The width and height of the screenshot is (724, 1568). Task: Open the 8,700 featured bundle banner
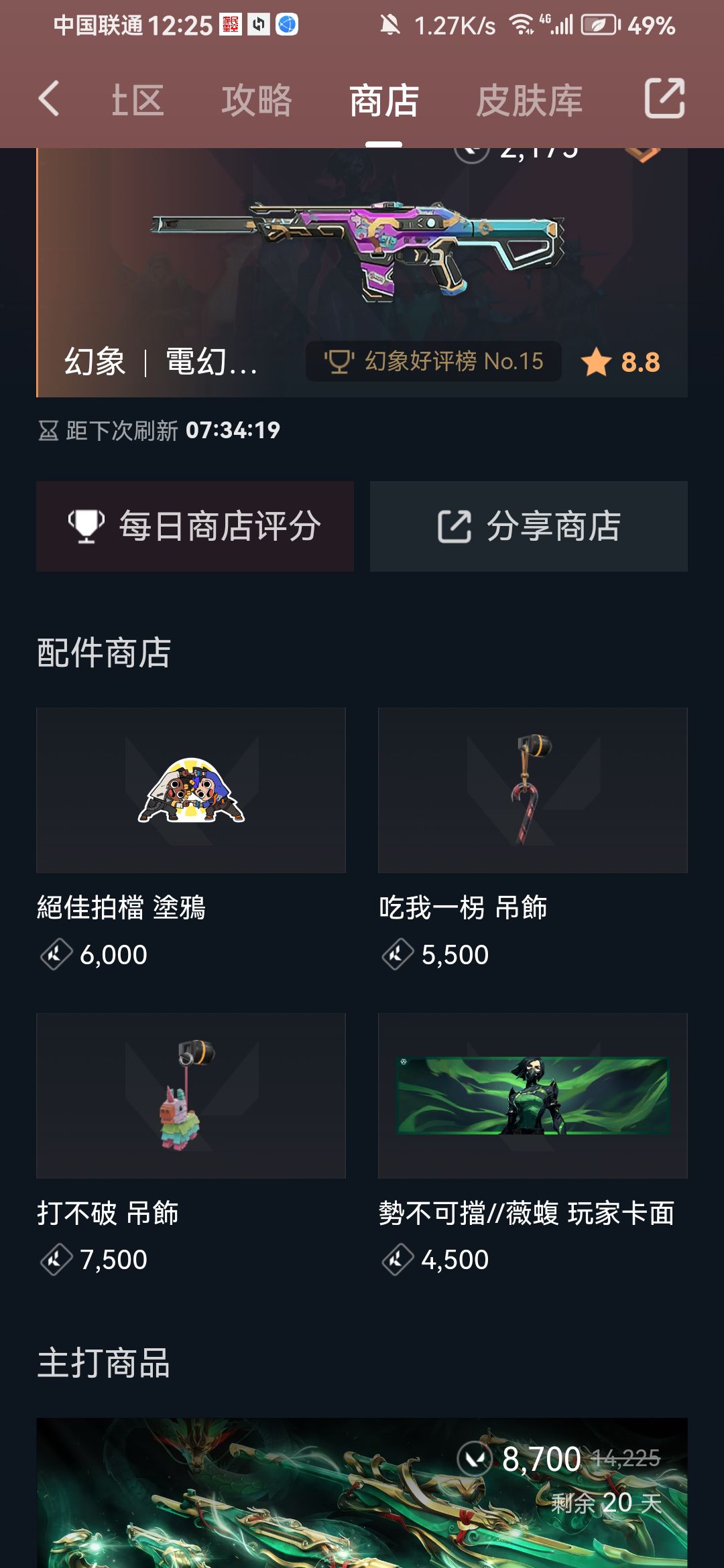click(x=362, y=1493)
